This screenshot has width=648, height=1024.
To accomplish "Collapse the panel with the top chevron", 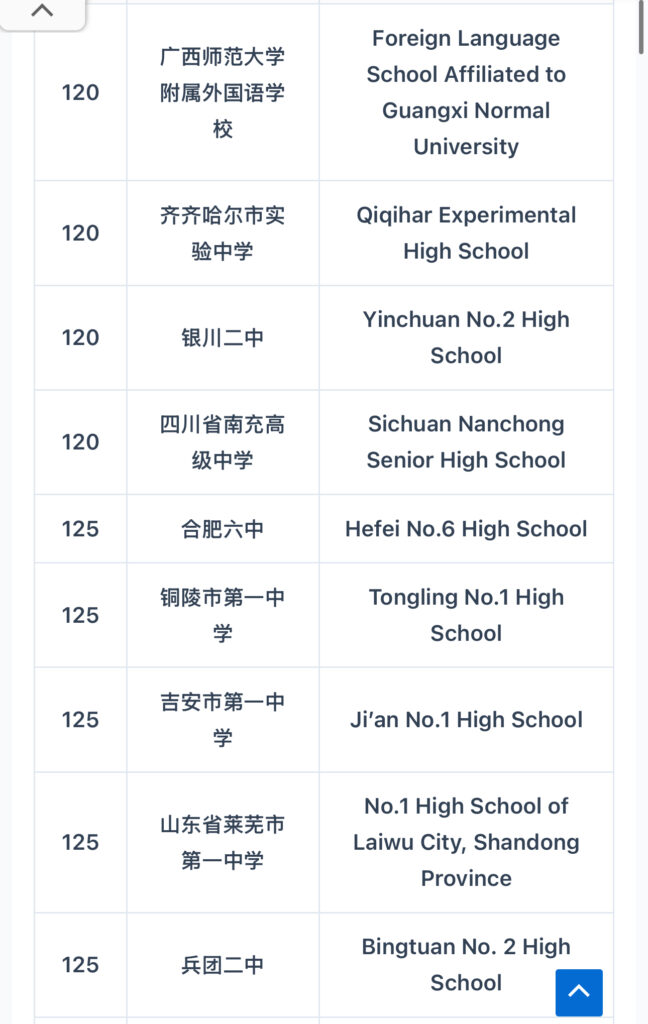I will 42,12.
